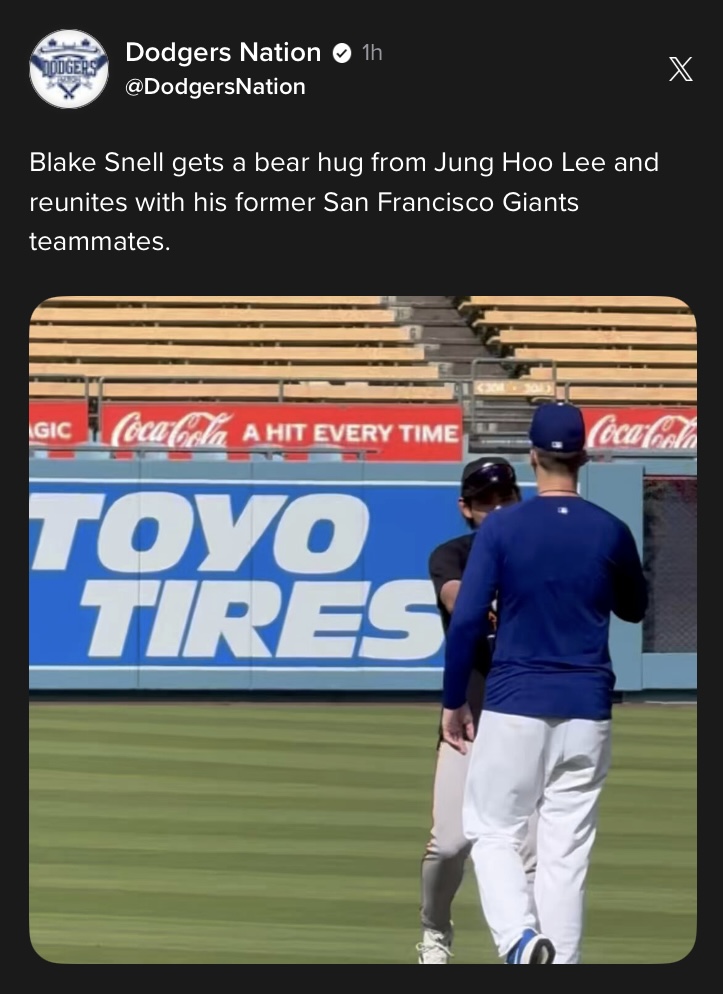Open this post on X via logo
The width and height of the screenshot is (723, 994).
pos(680,69)
